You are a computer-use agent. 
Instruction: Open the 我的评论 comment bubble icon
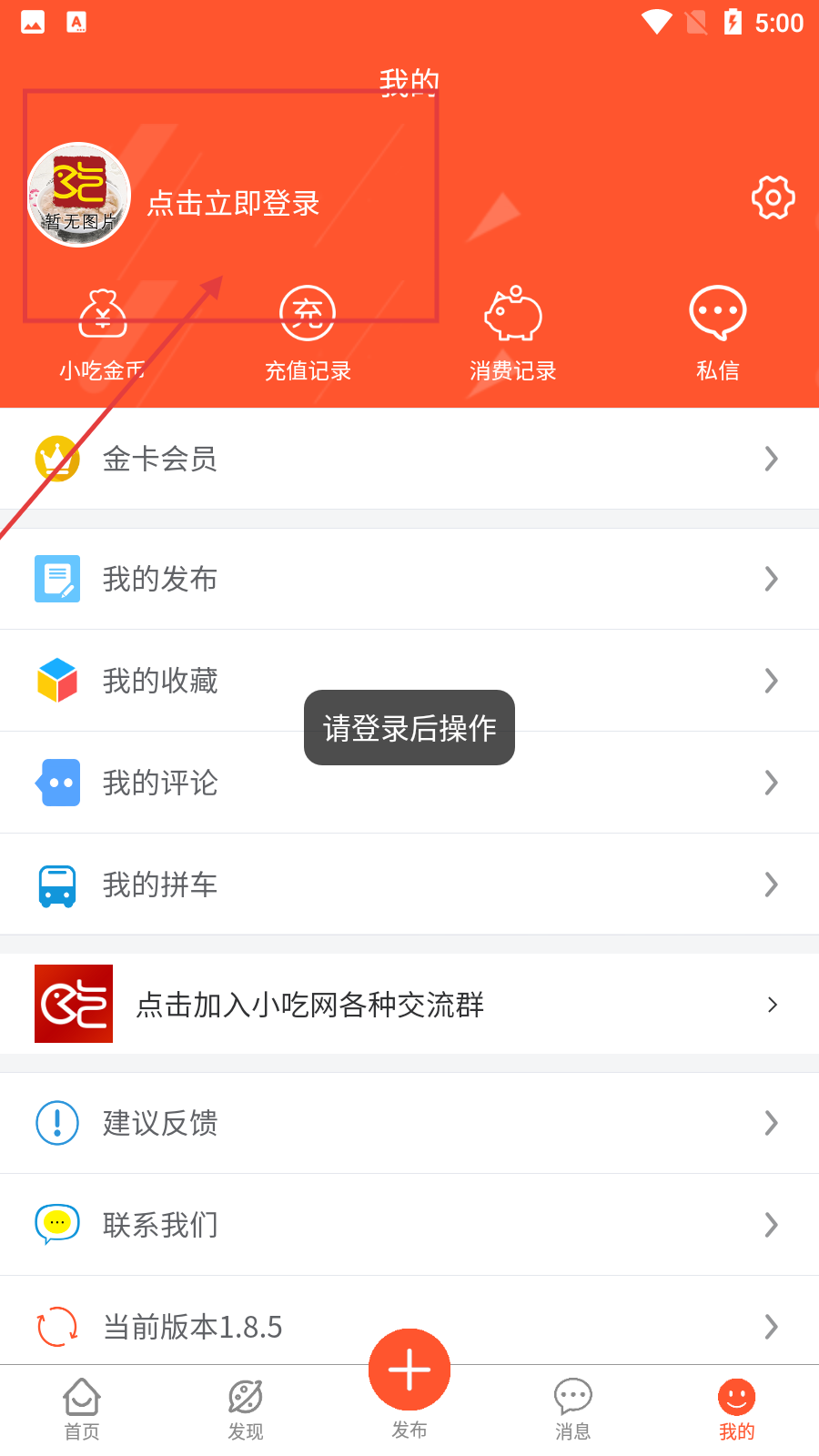point(57,783)
